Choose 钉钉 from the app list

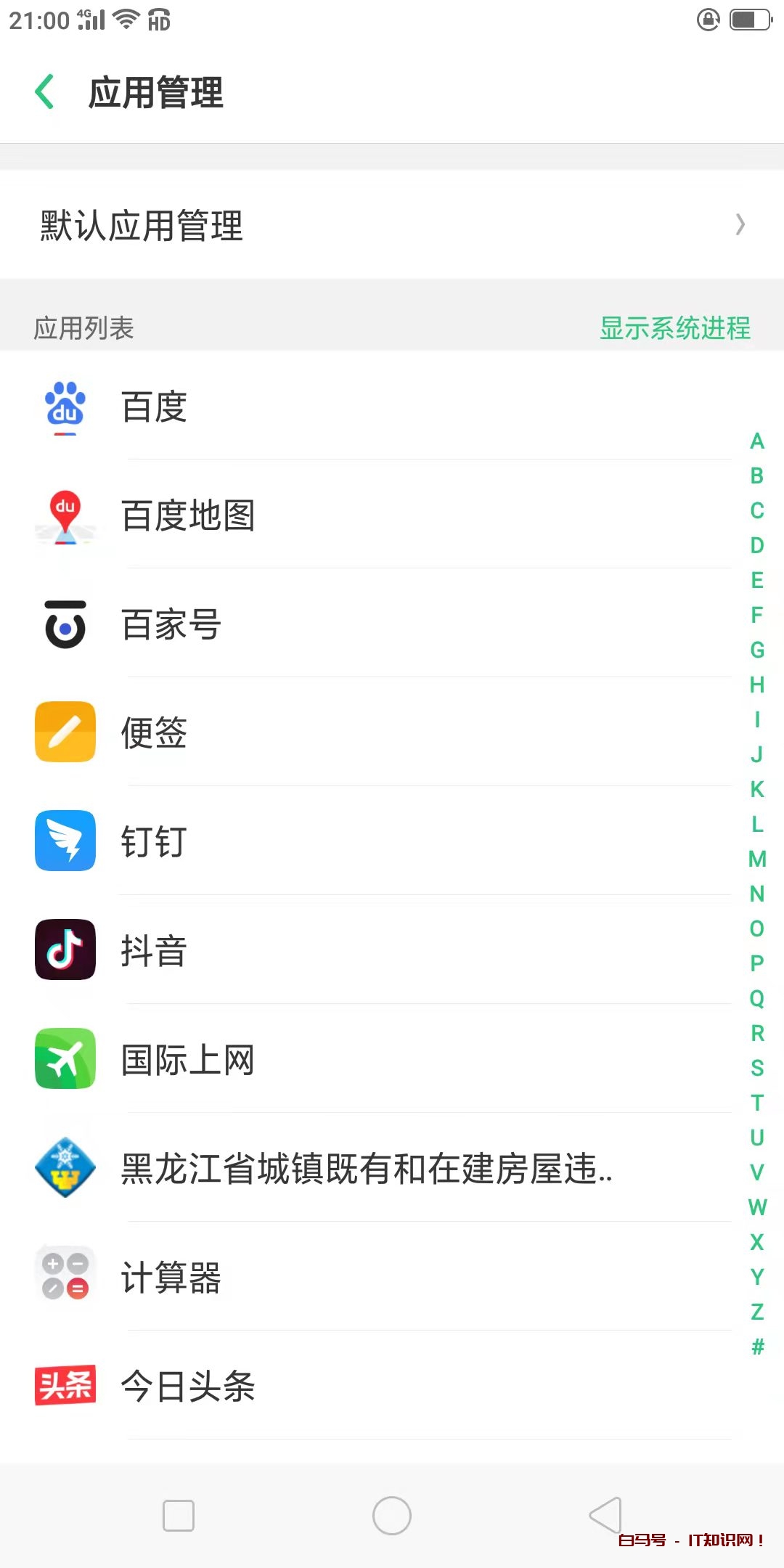tap(377, 842)
